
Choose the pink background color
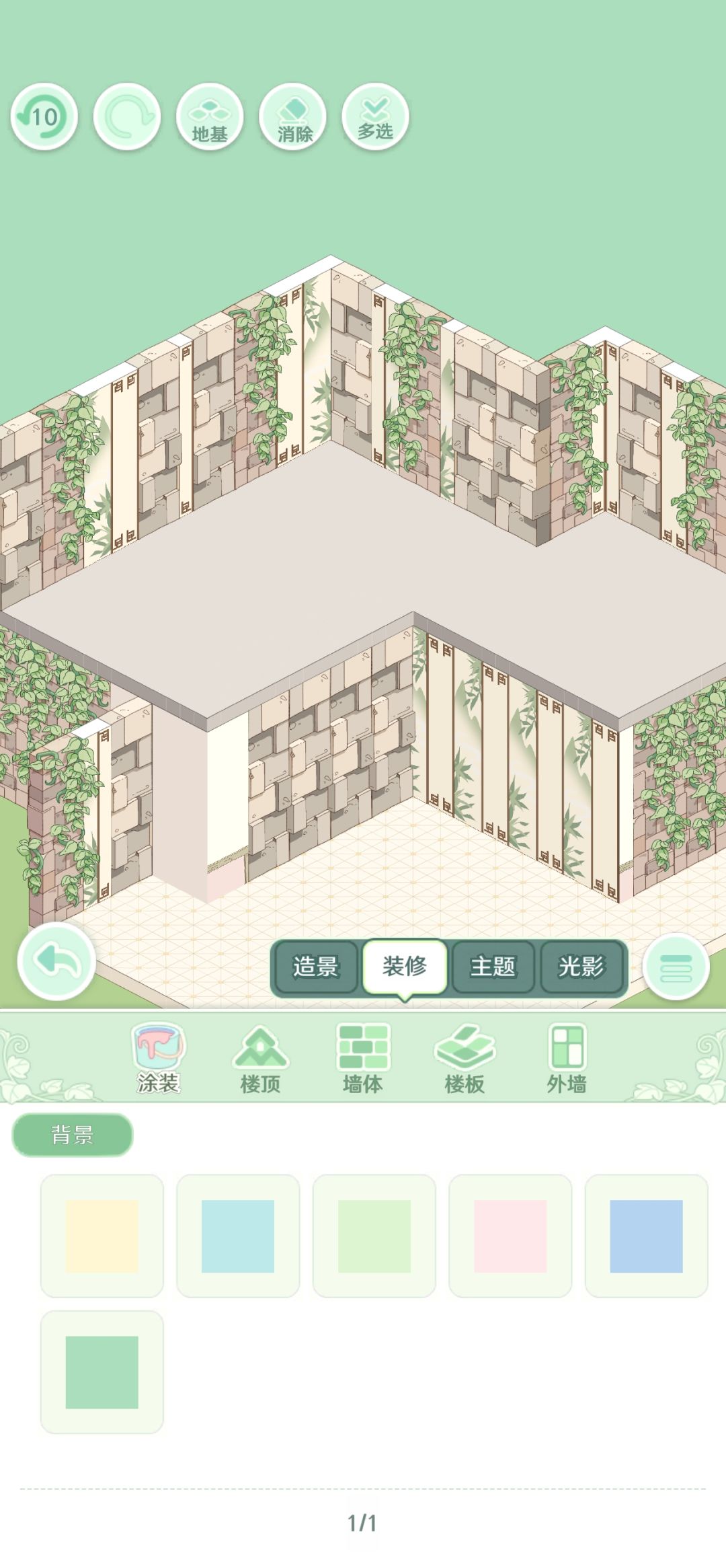click(x=510, y=1236)
